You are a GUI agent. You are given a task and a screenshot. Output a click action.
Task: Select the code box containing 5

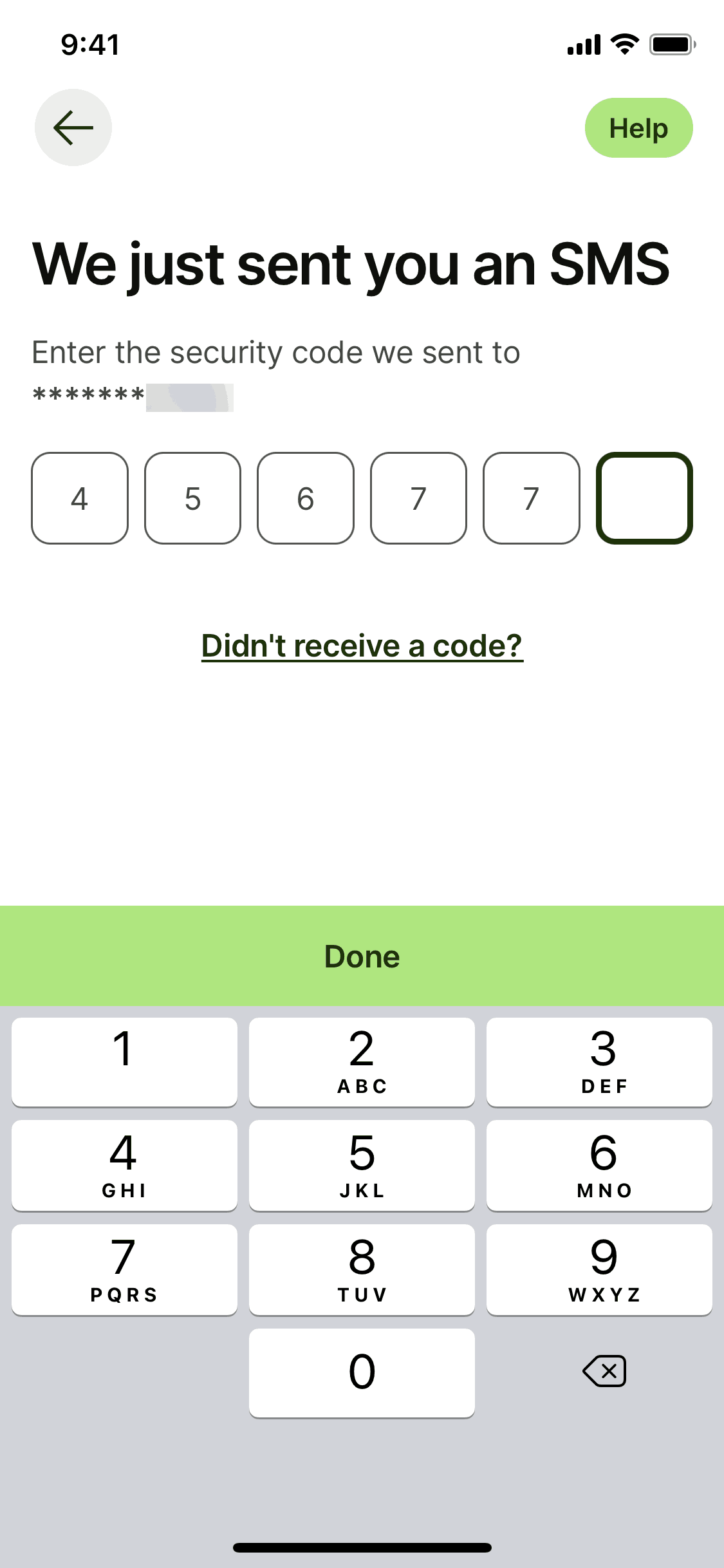(x=192, y=498)
